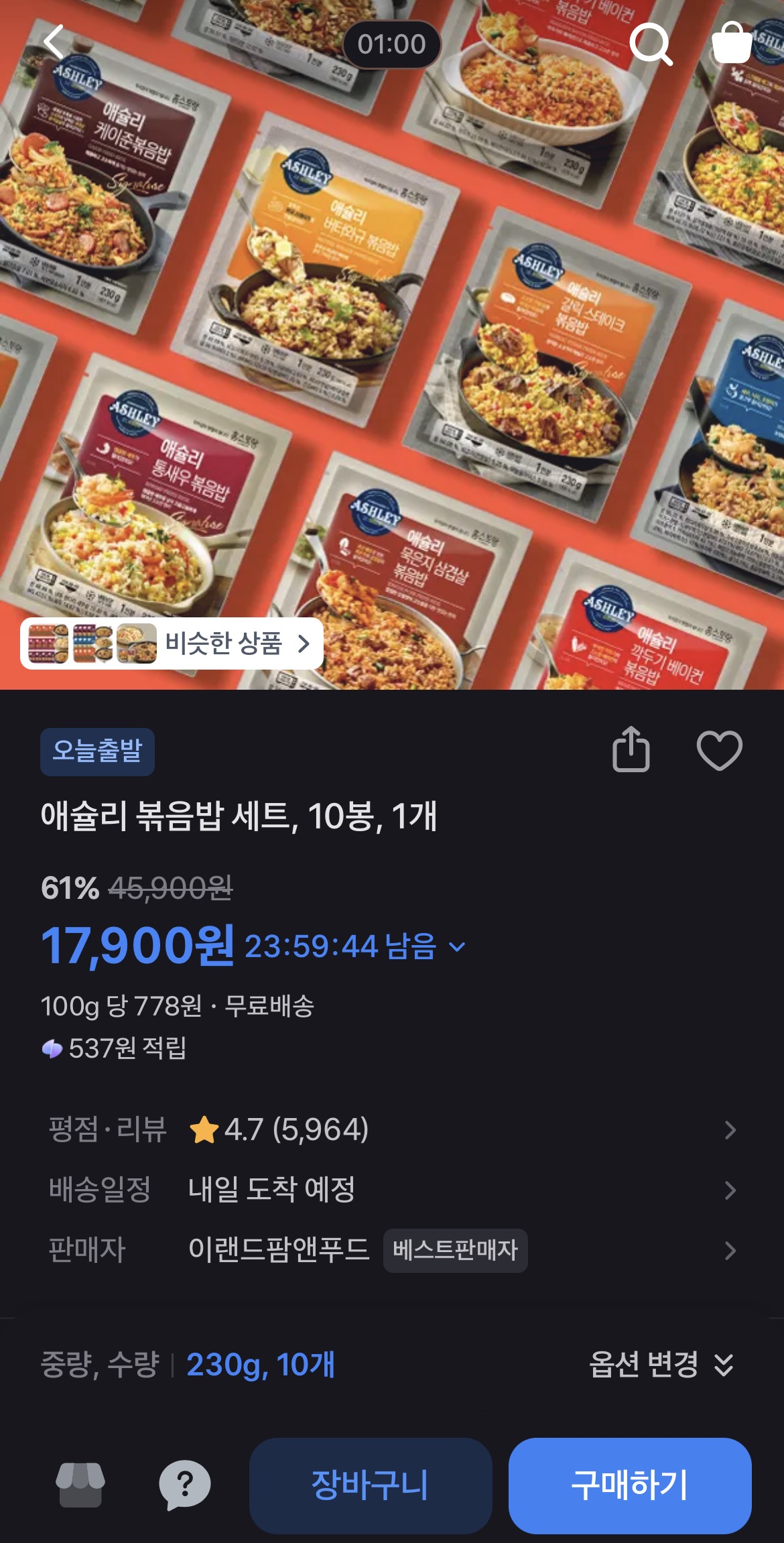Open the question mark inquiry chat

pos(184,1485)
